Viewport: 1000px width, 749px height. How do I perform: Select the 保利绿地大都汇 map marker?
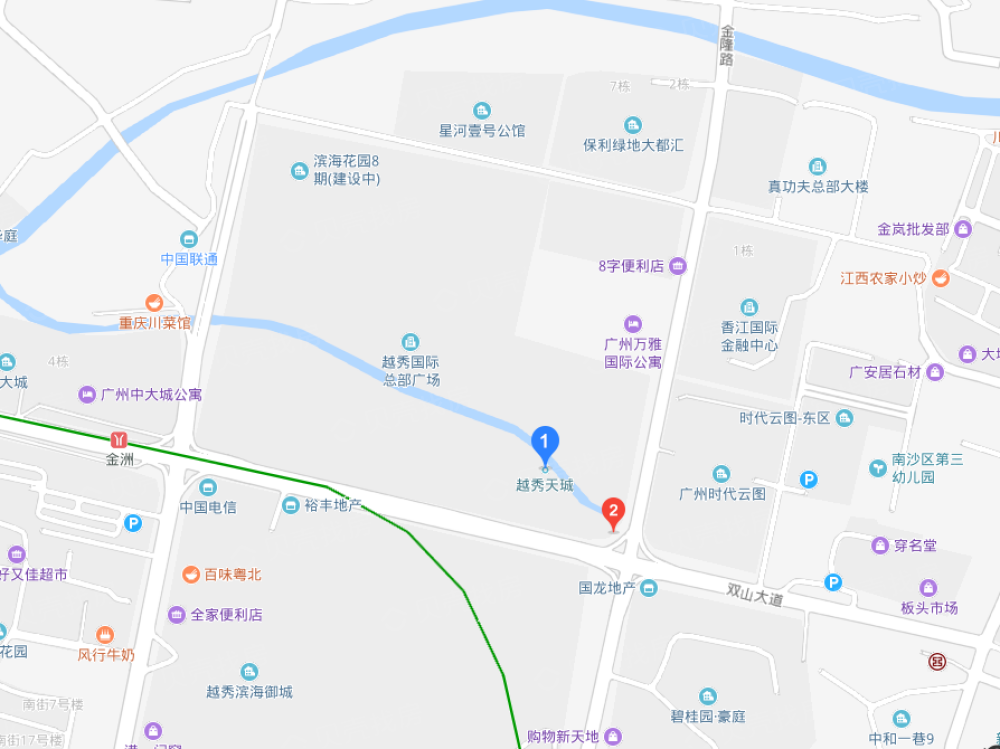click(632, 125)
